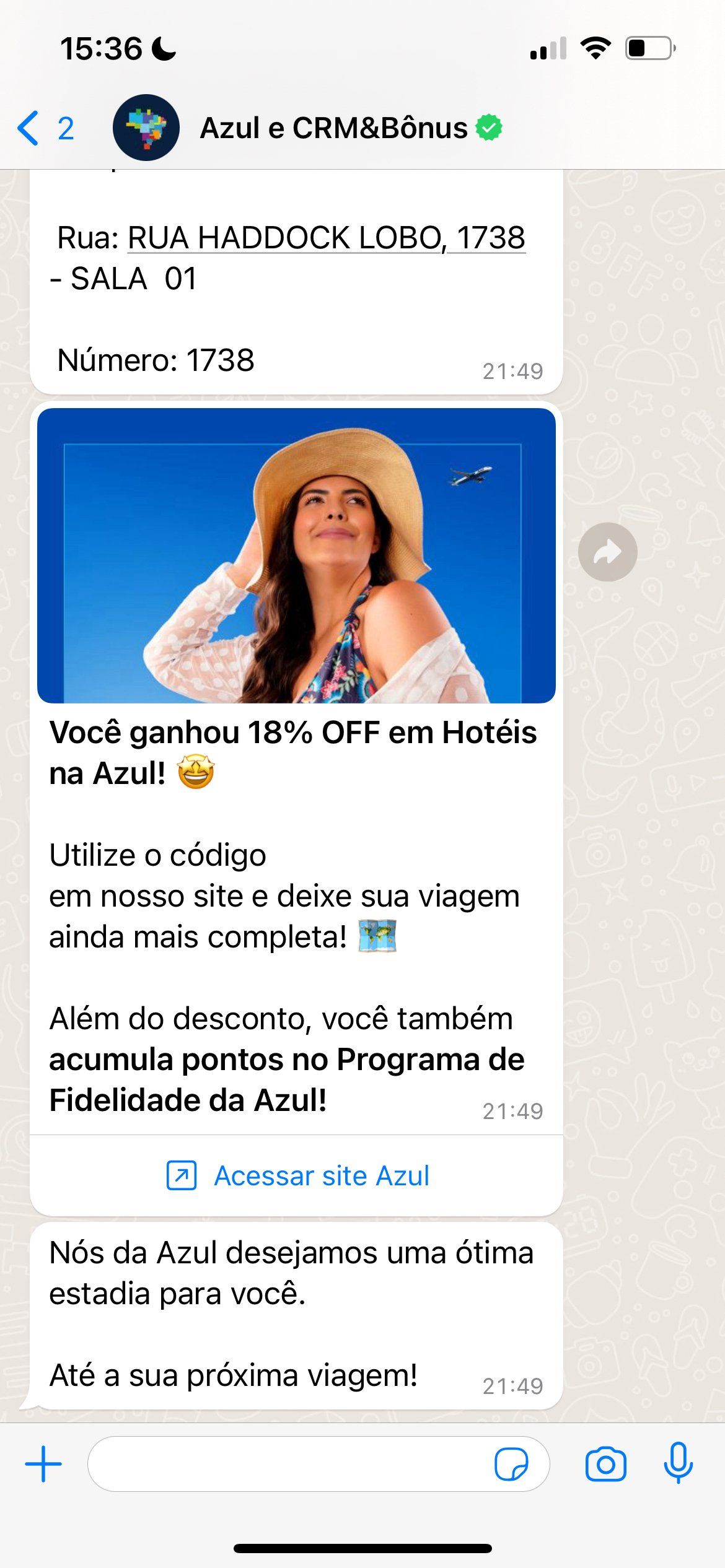Open the RUA HADDOCK LOBO, 1738 address link
Viewport: 725px width, 1568px height.
click(x=326, y=238)
